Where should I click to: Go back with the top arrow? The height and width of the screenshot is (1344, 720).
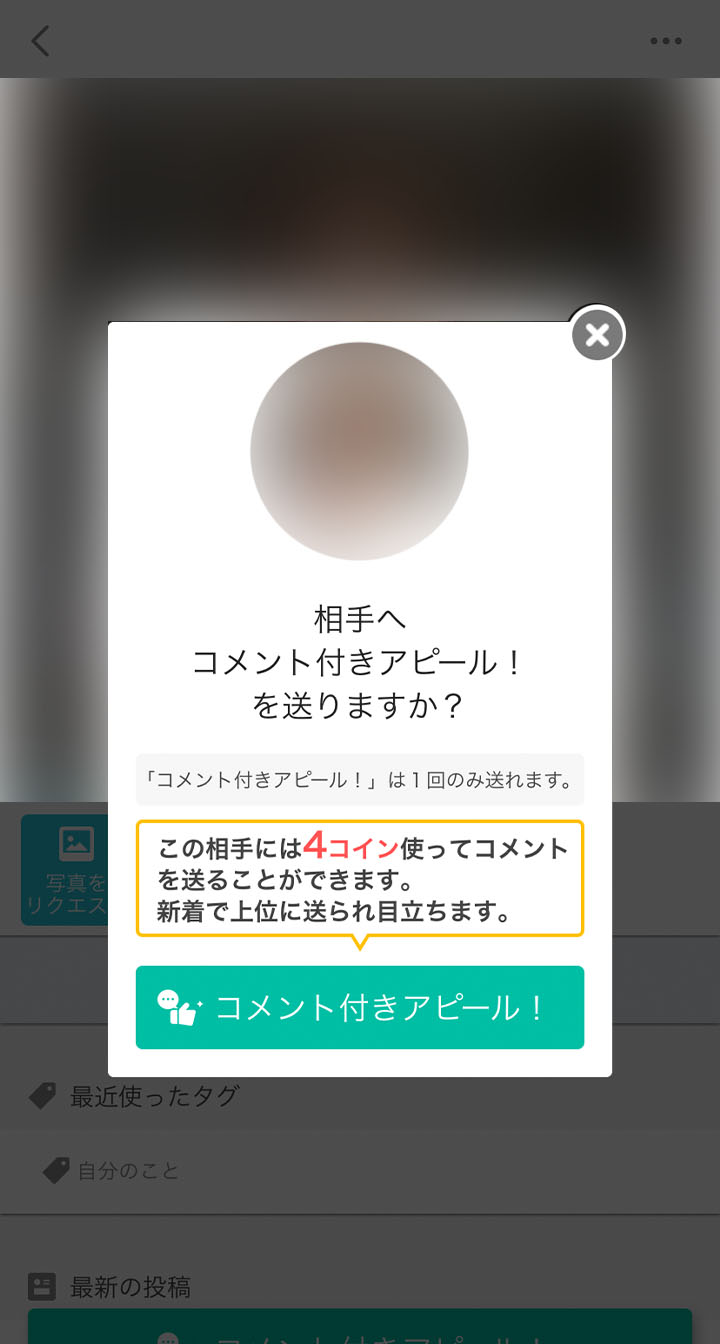click(40, 41)
